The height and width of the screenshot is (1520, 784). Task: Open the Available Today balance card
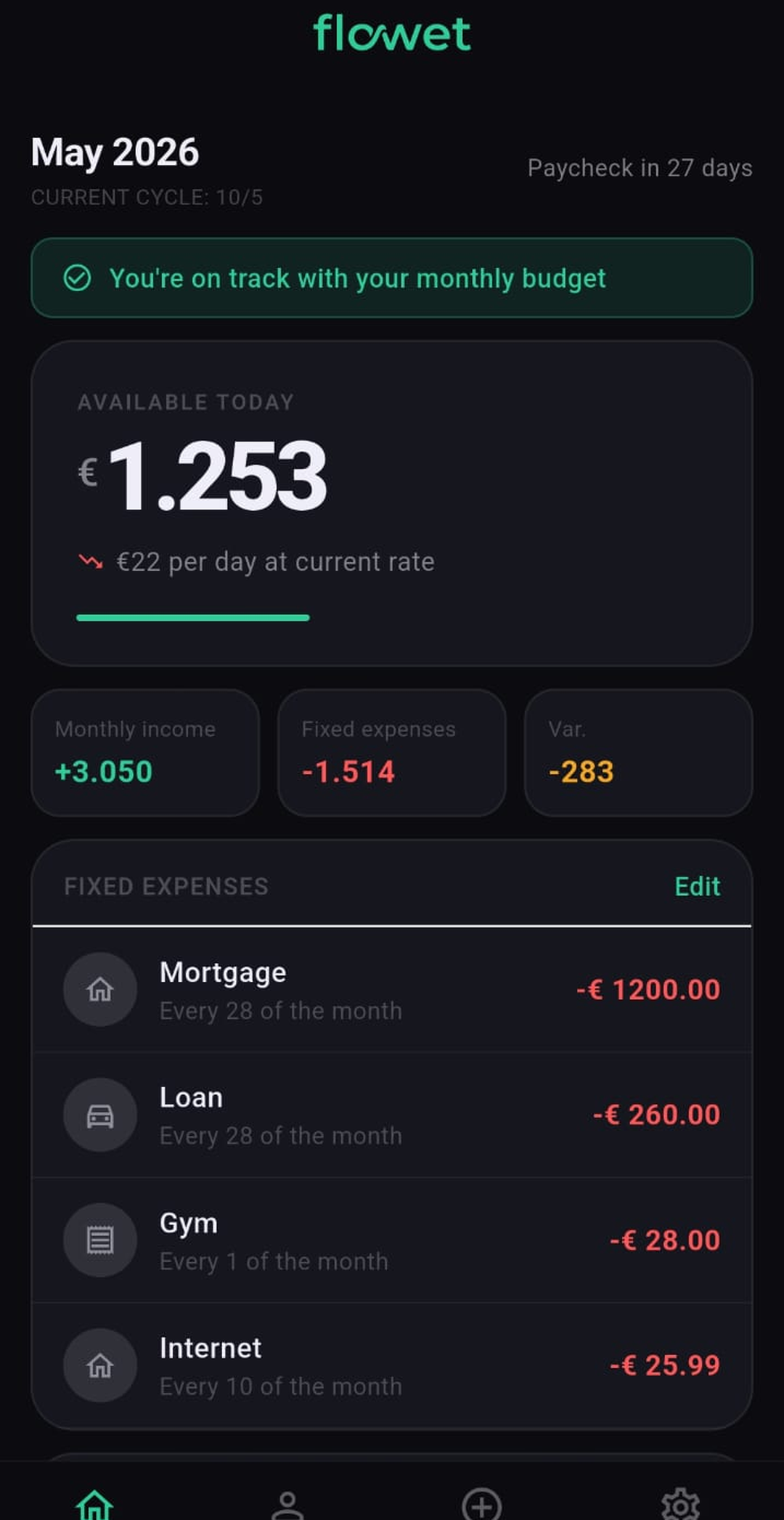pos(392,503)
